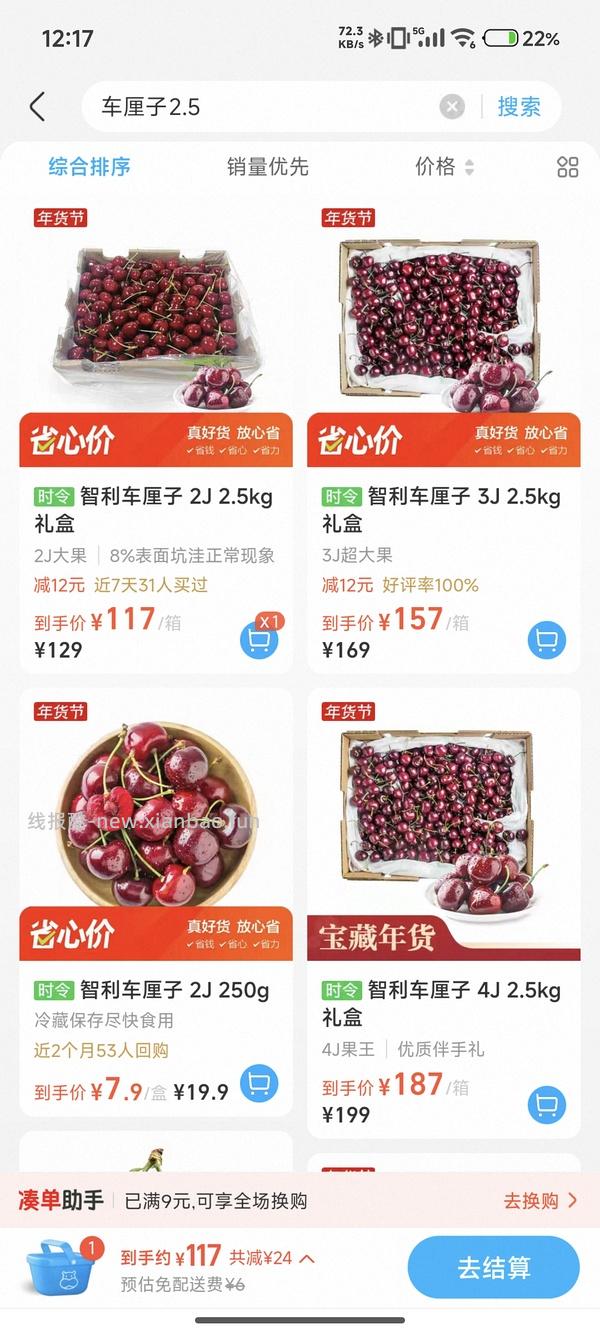
Task: Toggle the grid layout view icon
Action: point(567,167)
